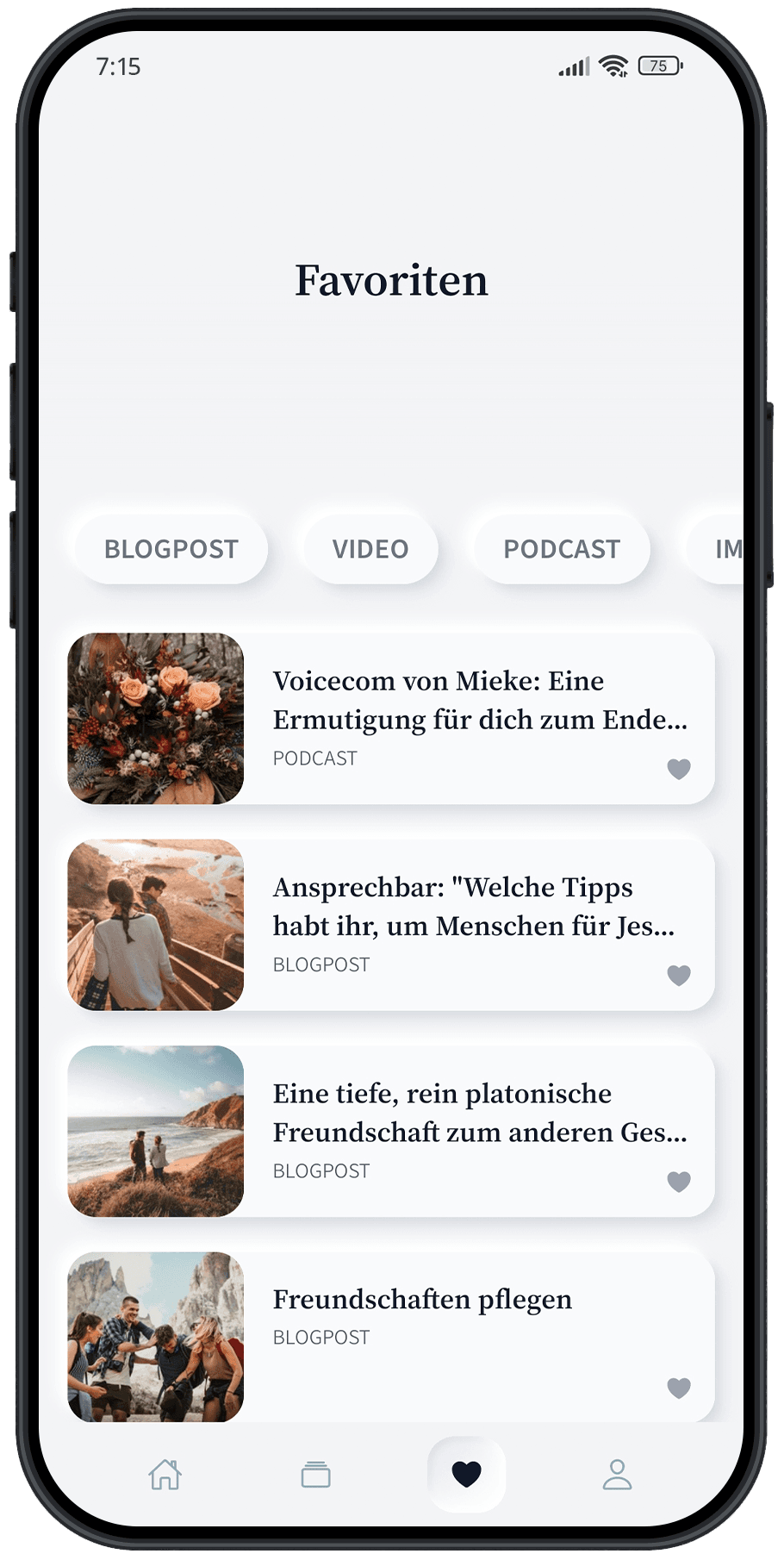
Task: Unlike the Freundschaften pflegen post
Action: tap(679, 1388)
